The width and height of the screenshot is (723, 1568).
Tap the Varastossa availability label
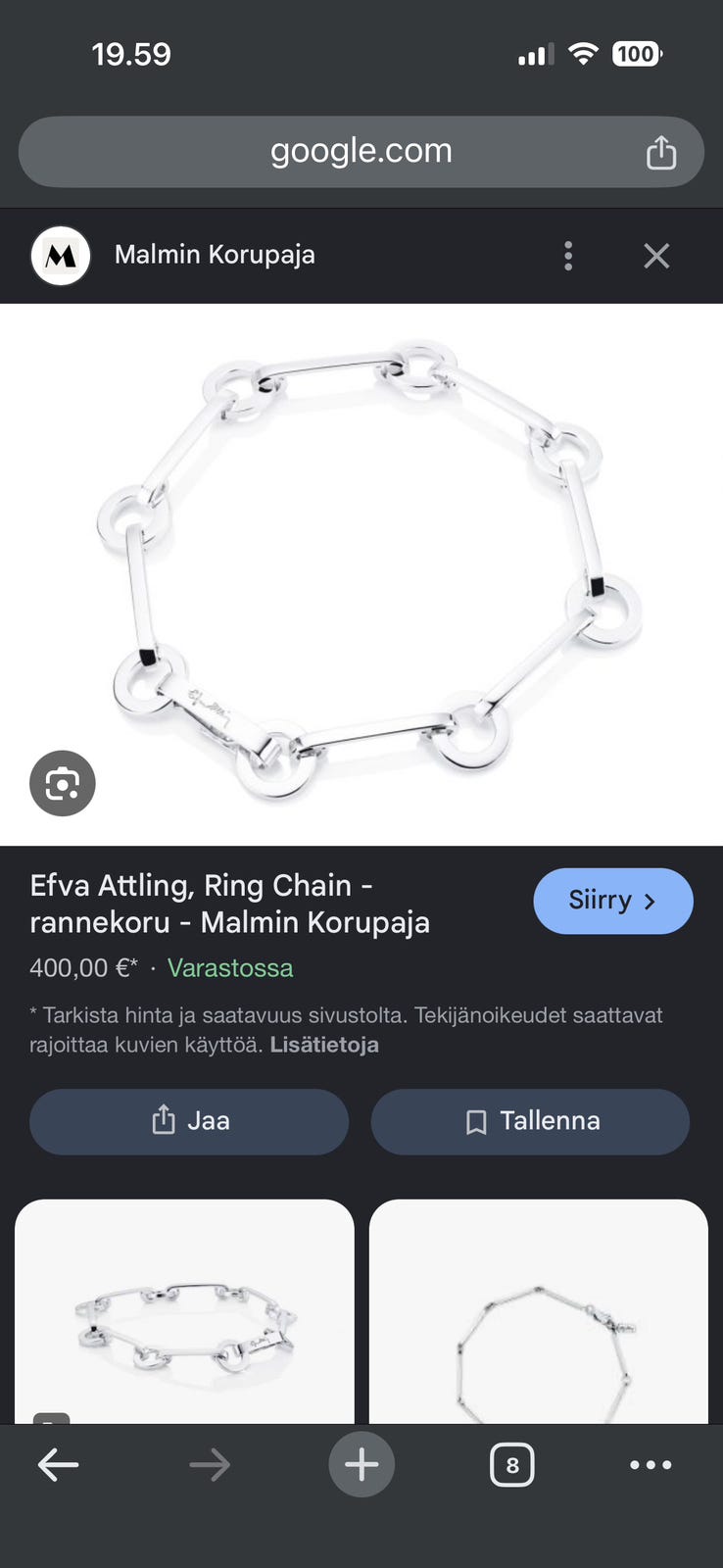230,967
